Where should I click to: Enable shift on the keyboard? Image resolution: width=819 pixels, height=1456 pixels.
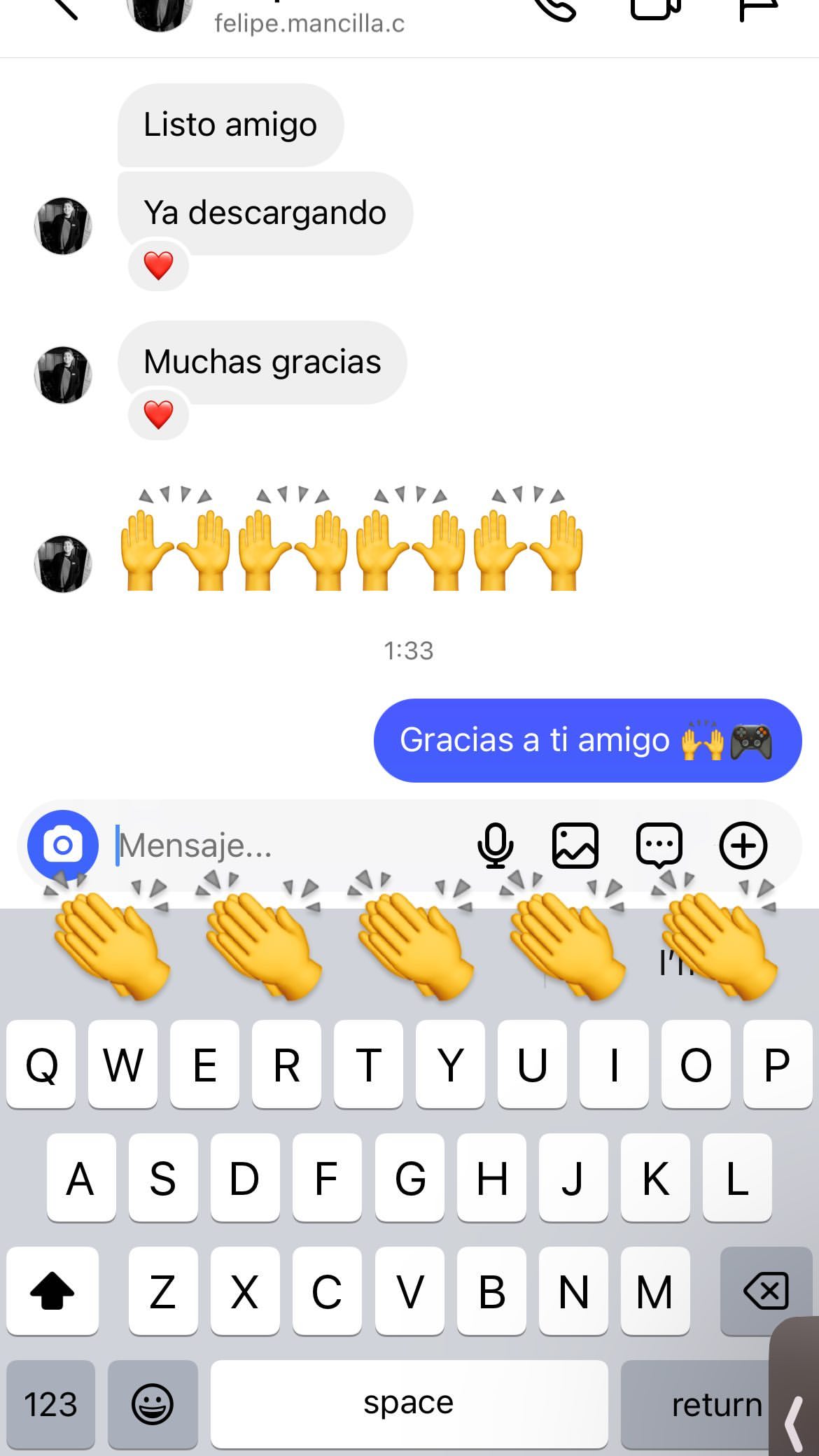click(52, 1290)
